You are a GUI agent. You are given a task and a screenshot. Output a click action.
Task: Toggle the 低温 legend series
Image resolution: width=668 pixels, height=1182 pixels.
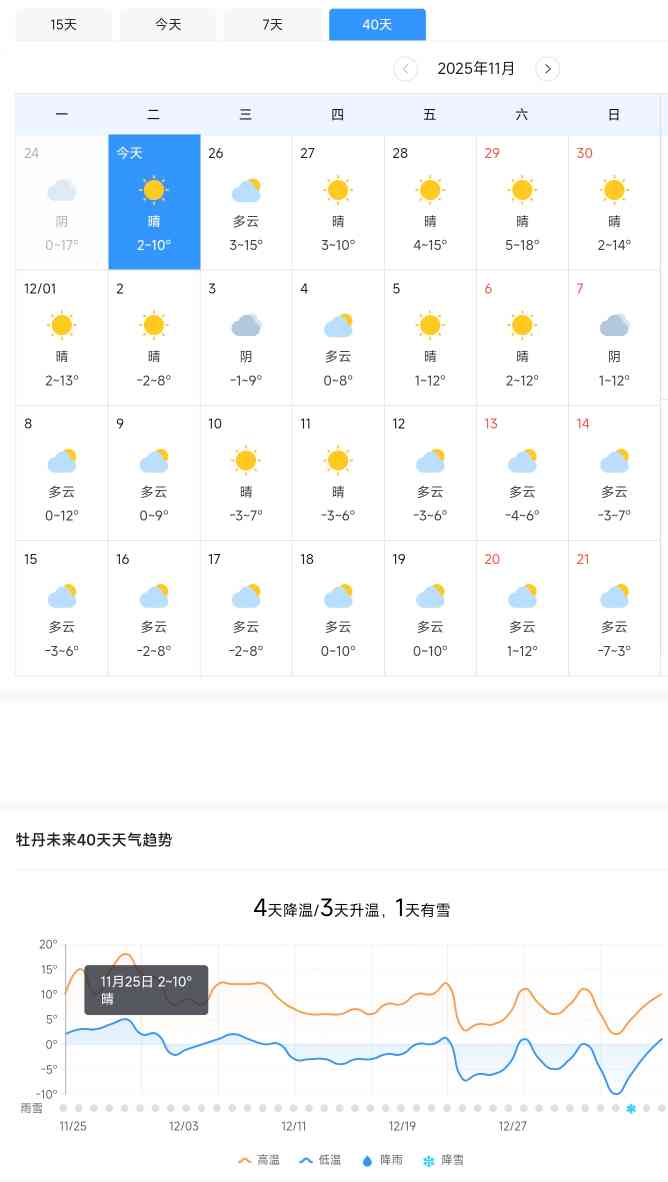[x=320, y=1160]
